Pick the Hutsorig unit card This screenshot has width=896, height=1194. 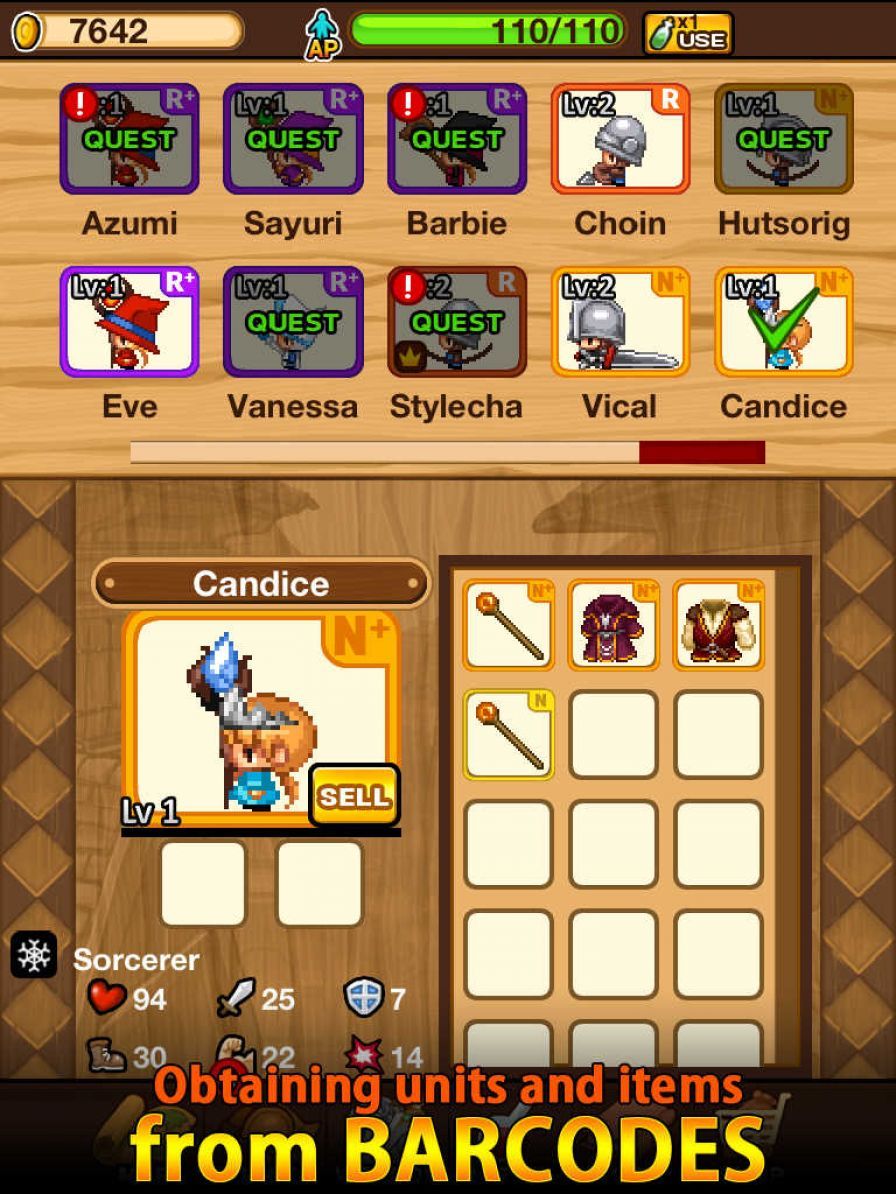pyautogui.click(x=783, y=139)
